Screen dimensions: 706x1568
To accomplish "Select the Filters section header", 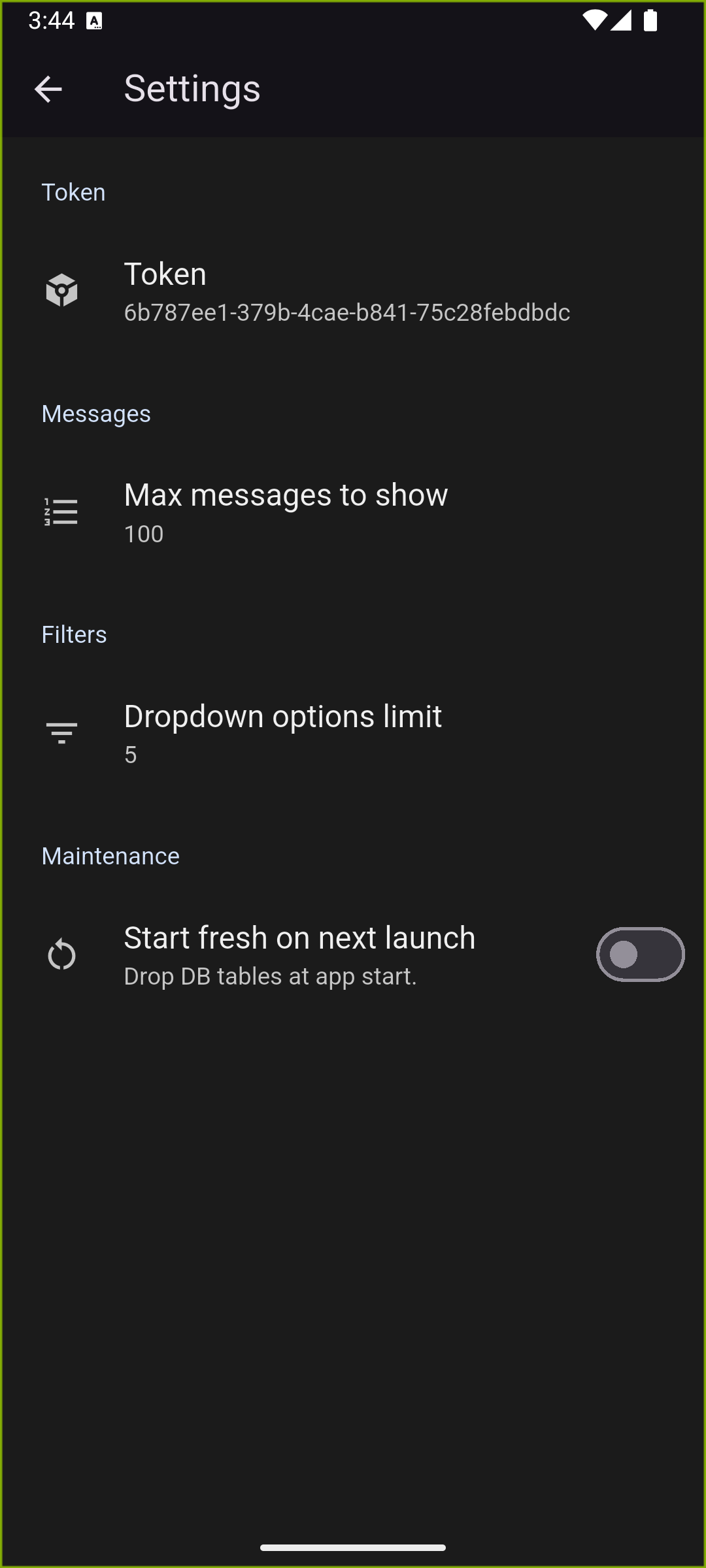I will (73, 634).
